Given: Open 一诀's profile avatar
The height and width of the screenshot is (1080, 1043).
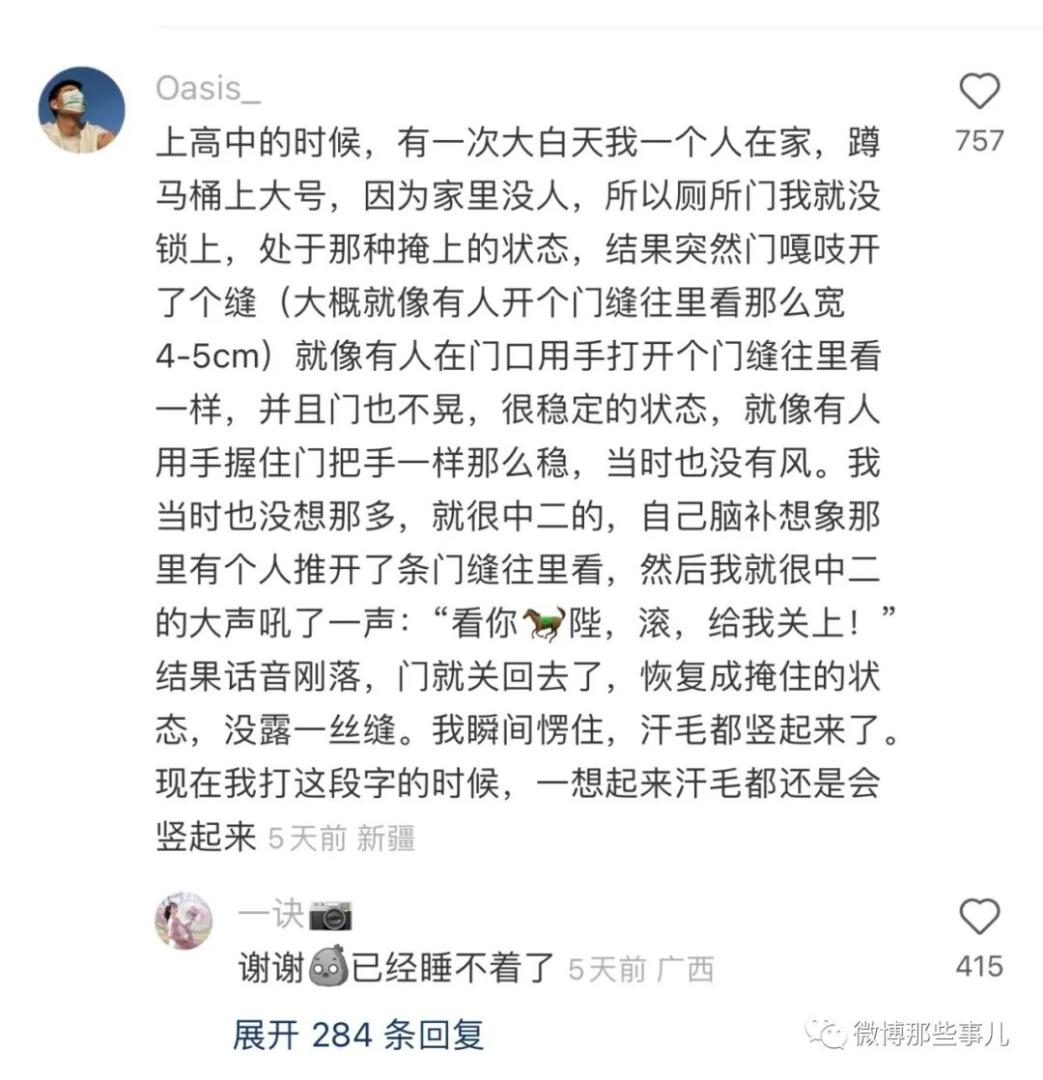Looking at the screenshot, I should pos(184,920).
